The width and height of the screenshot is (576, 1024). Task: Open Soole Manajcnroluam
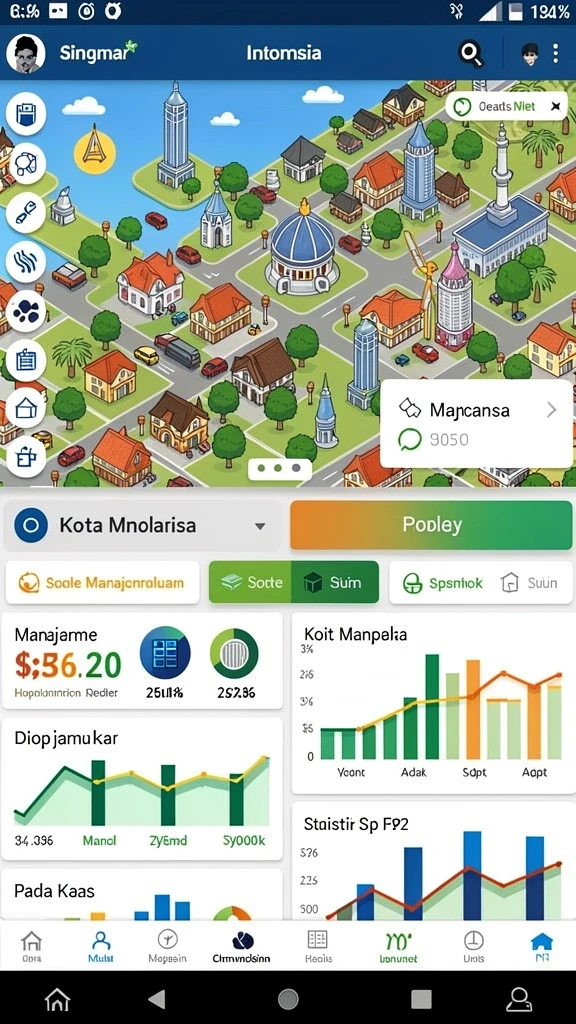click(x=102, y=583)
